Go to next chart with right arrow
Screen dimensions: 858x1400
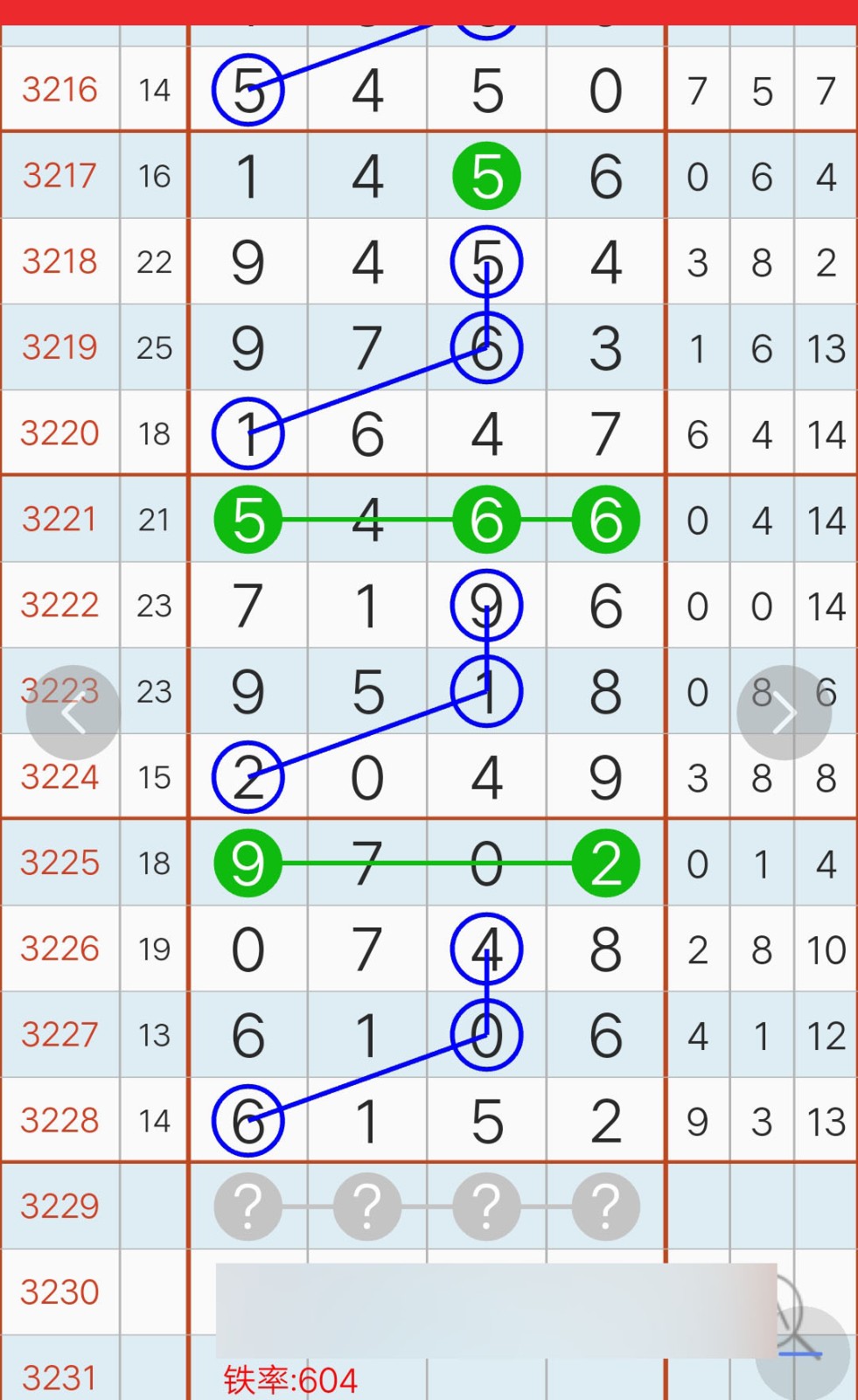click(x=785, y=713)
